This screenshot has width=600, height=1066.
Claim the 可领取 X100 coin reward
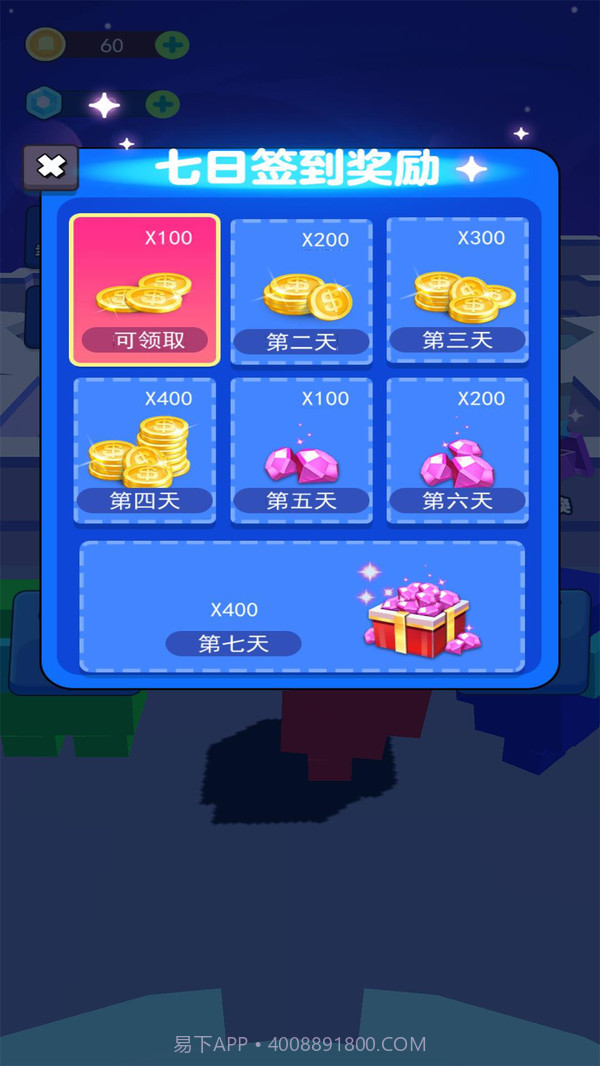click(145, 290)
